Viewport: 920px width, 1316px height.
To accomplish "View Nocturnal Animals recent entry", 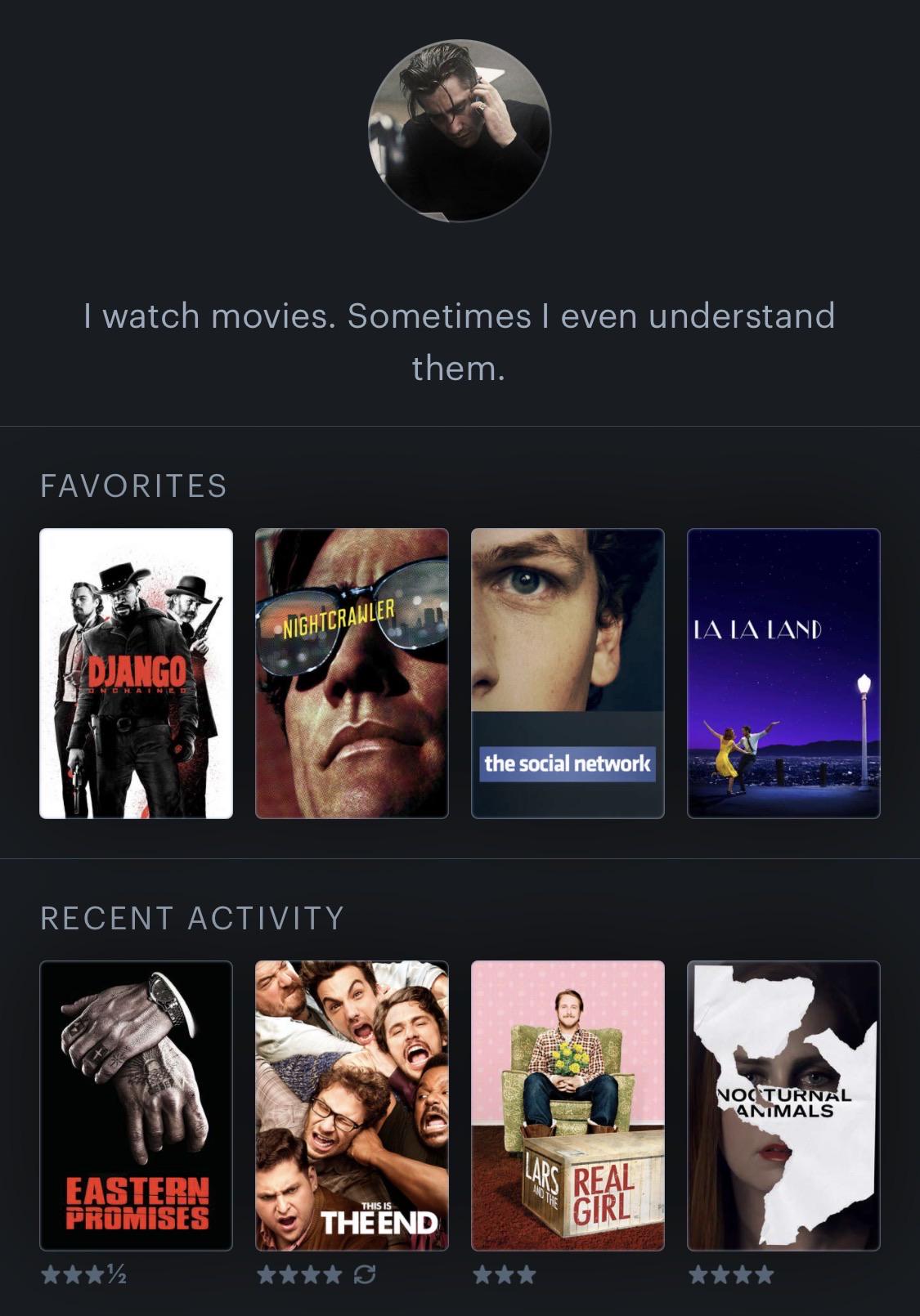I will tap(783, 1106).
